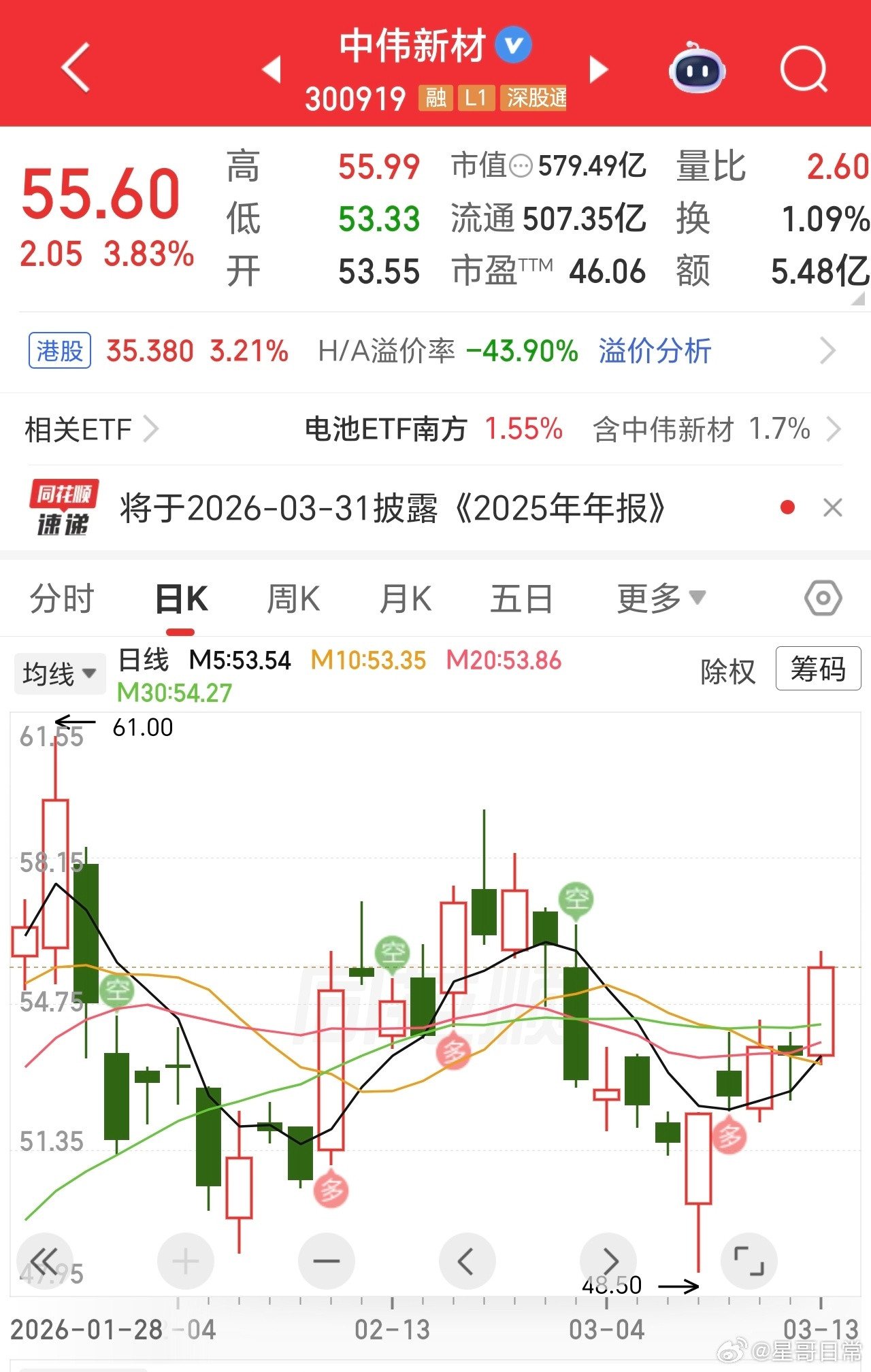Switch to next stock with right triangle
871x1372 pixels.
597,68
